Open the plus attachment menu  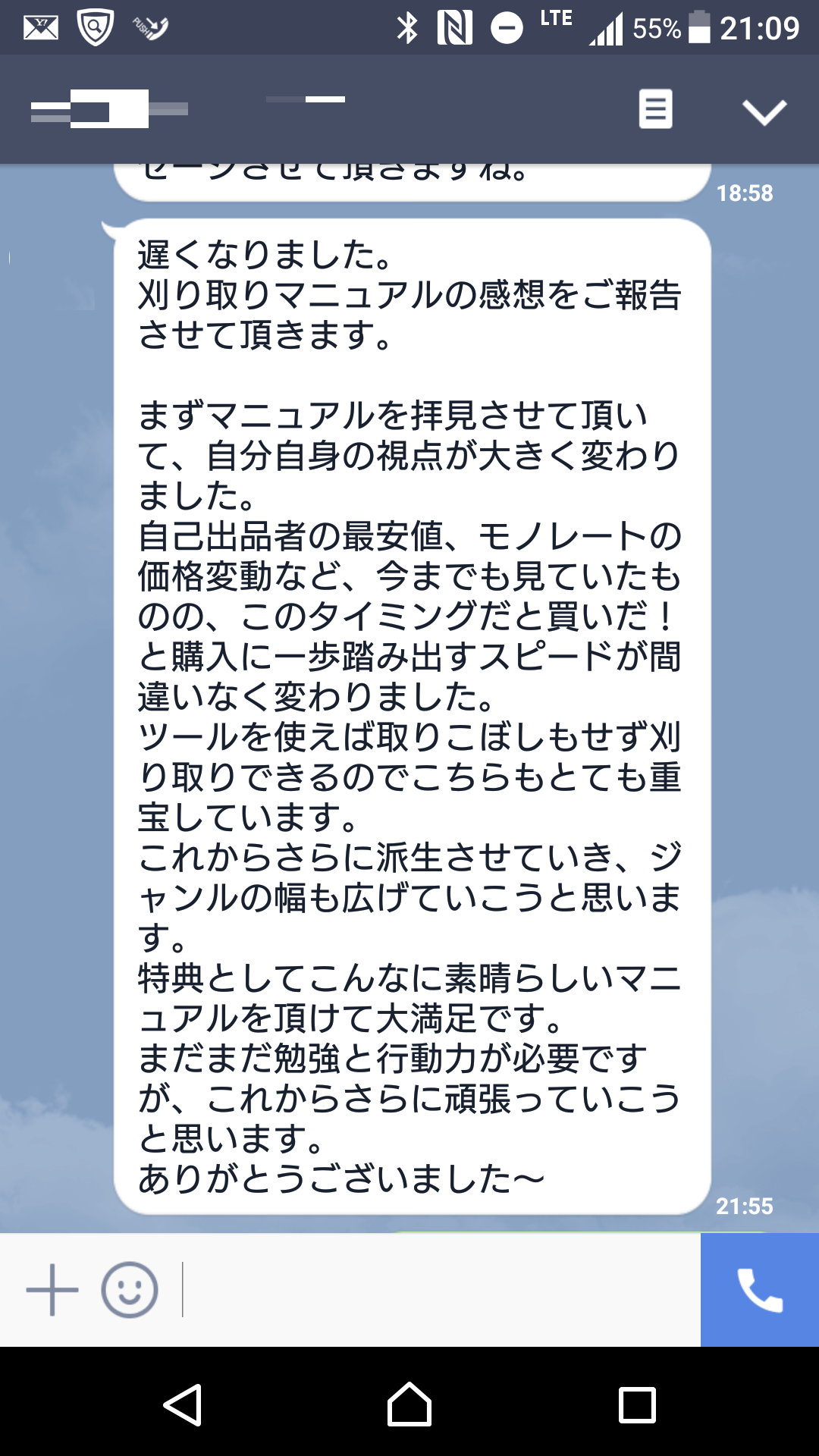point(52,1290)
